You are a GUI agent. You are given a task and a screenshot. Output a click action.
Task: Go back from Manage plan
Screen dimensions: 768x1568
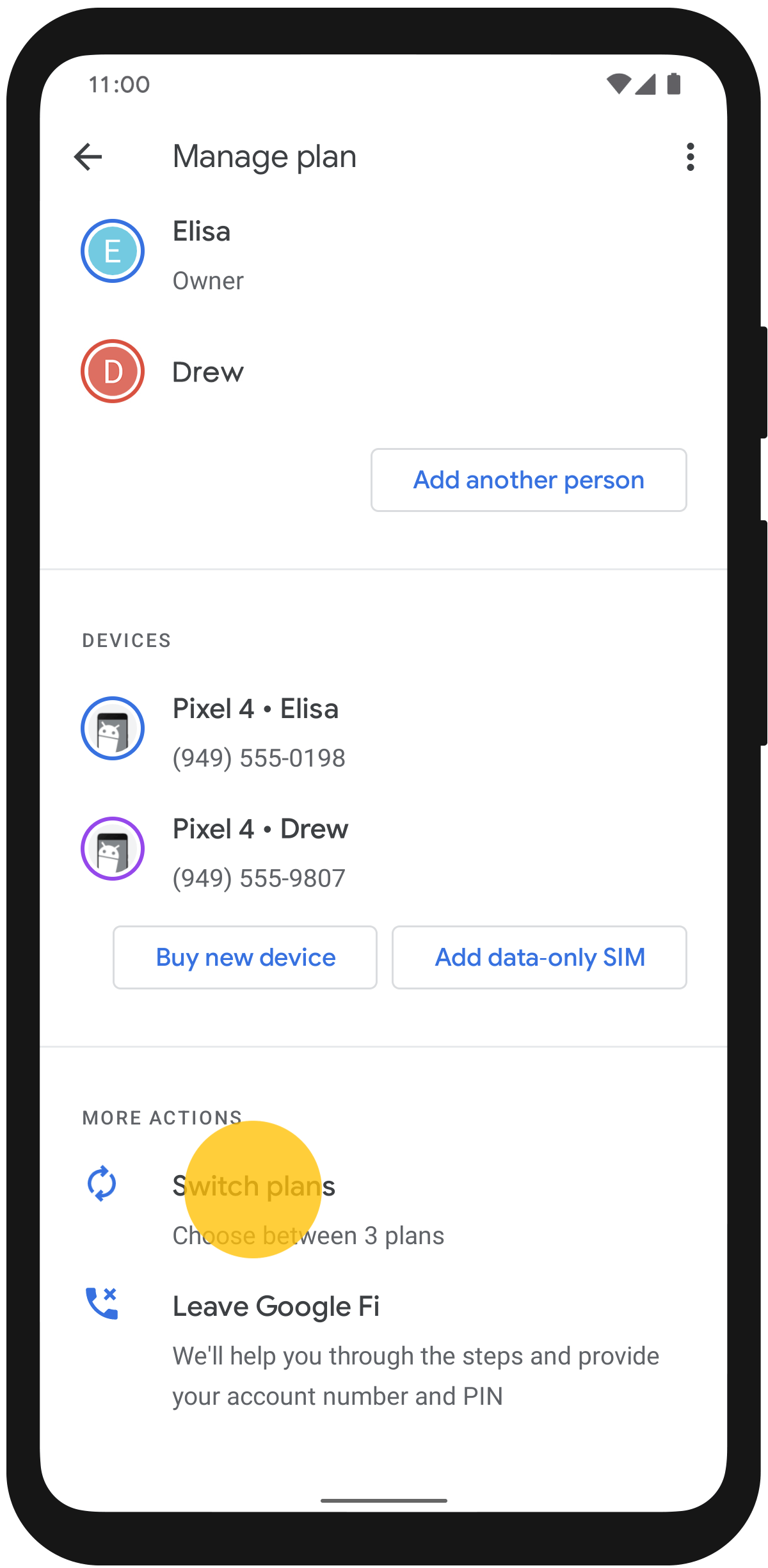pyautogui.click(x=88, y=157)
